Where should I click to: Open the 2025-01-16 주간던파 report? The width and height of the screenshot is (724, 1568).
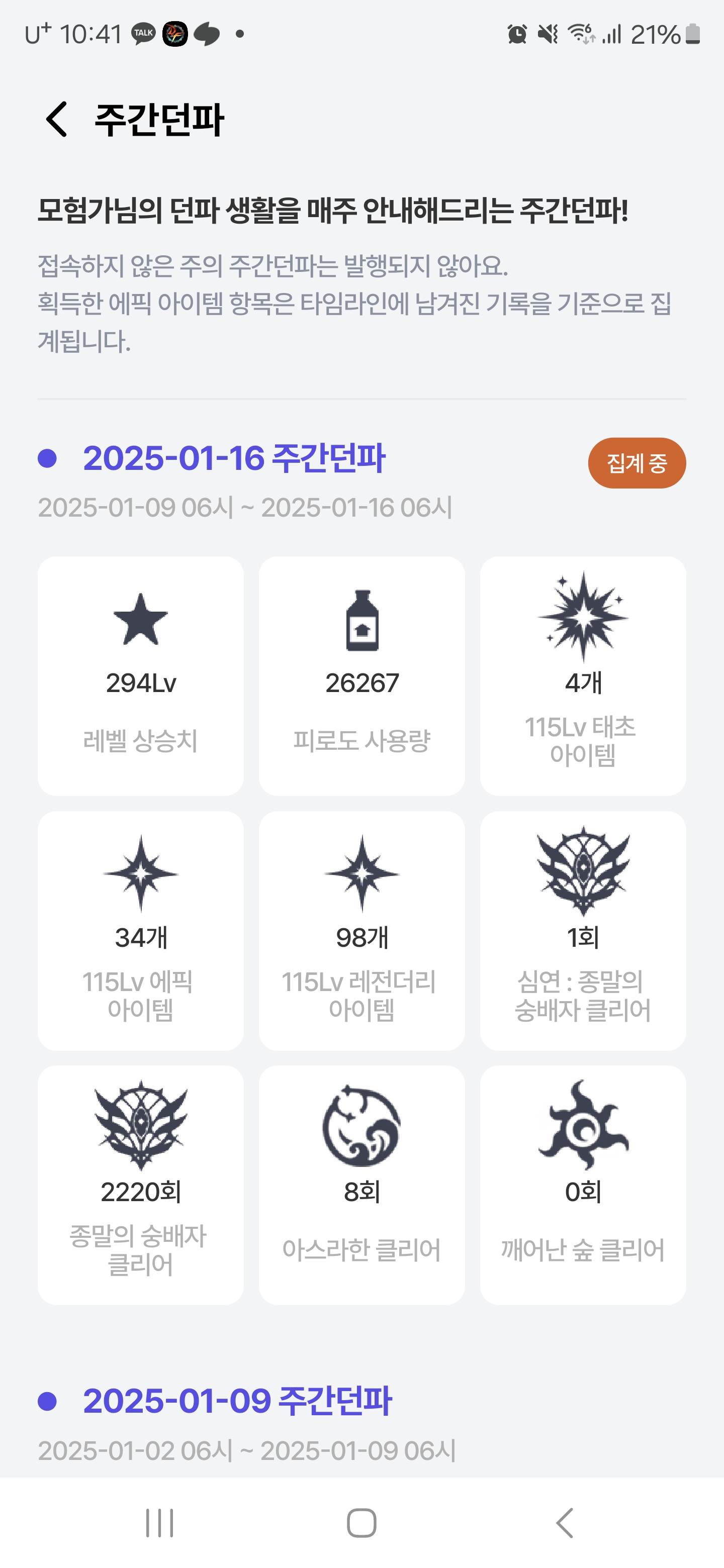click(234, 458)
